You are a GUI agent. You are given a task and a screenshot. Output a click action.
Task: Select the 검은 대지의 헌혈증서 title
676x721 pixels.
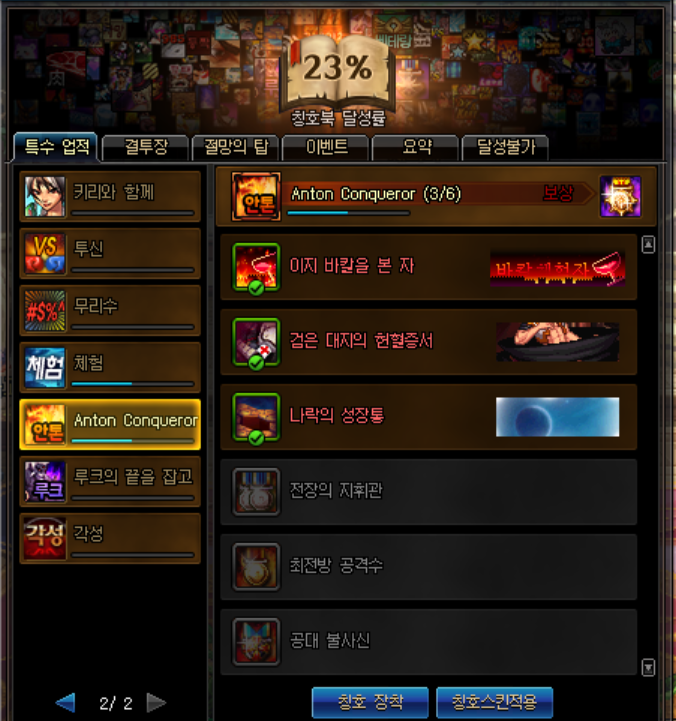point(428,341)
